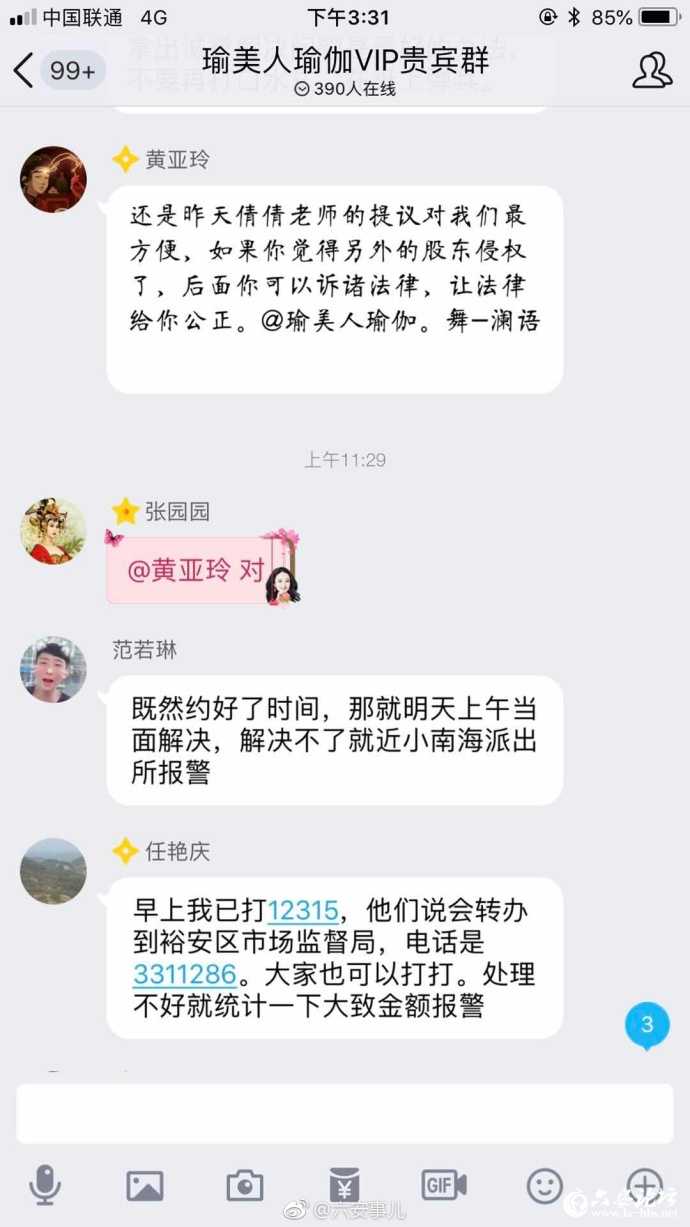The image size is (690, 1227).
Task: Open the camera to take photo
Action: click(x=245, y=1186)
